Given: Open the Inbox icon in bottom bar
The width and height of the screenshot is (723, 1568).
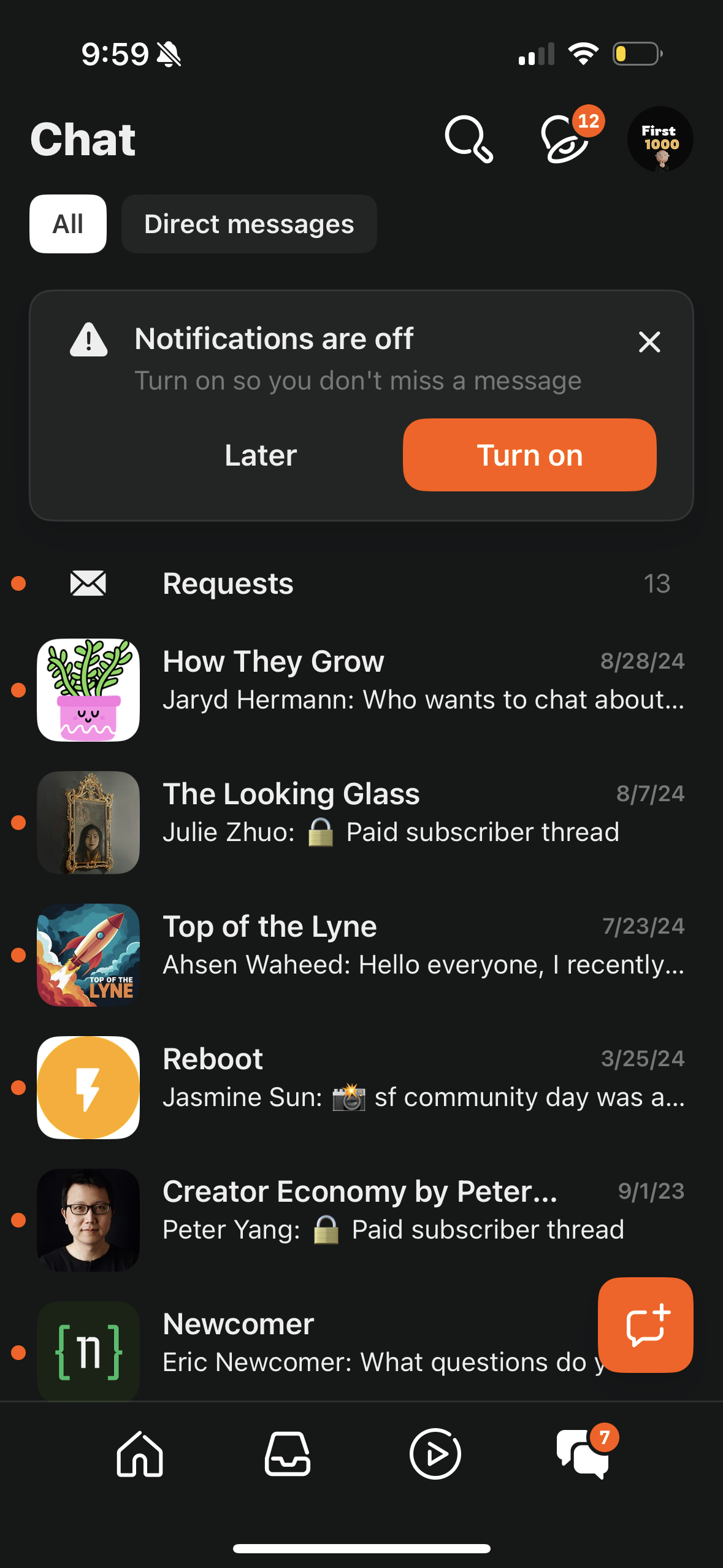Looking at the screenshot, I should 288,1454.
